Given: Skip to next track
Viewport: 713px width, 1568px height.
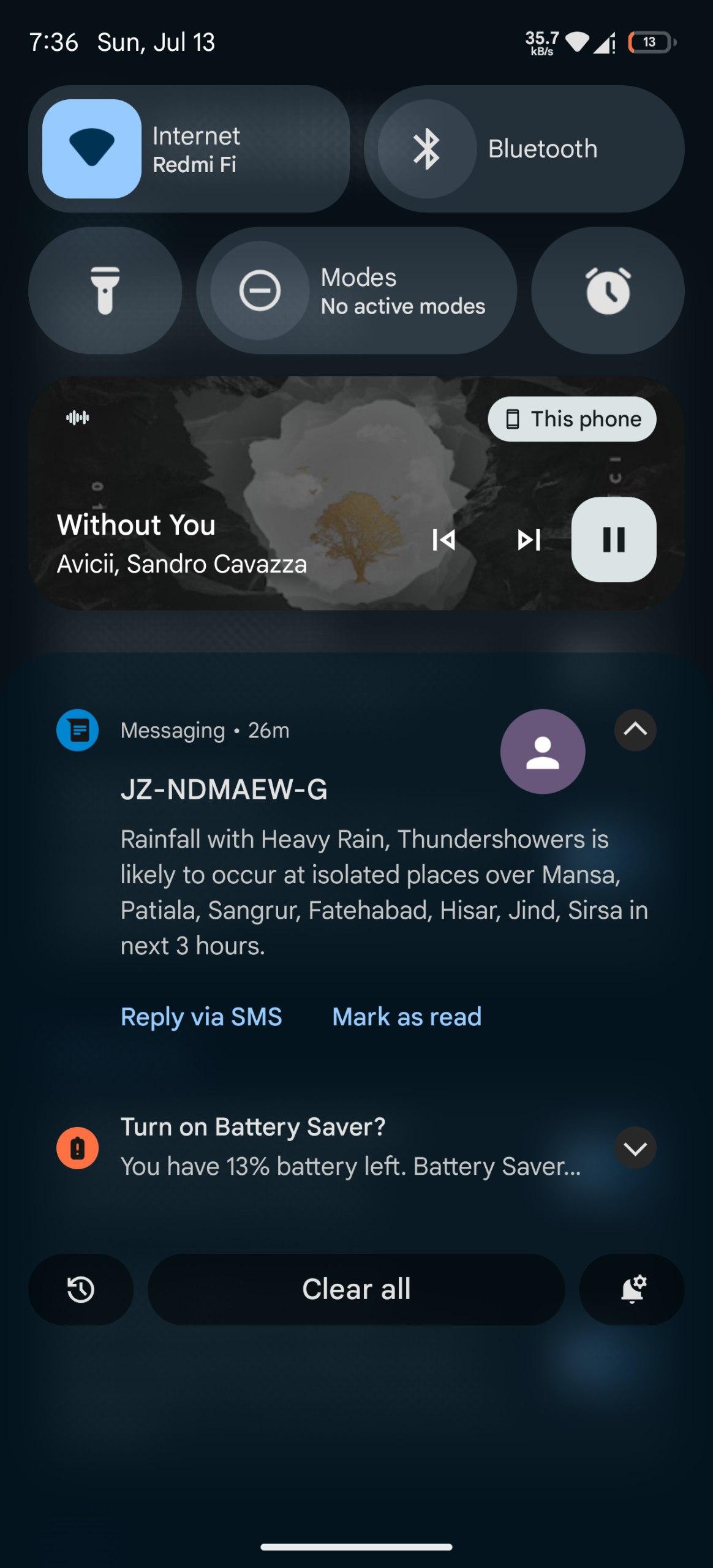Looking at the screenshot, I should coord(529,540).
